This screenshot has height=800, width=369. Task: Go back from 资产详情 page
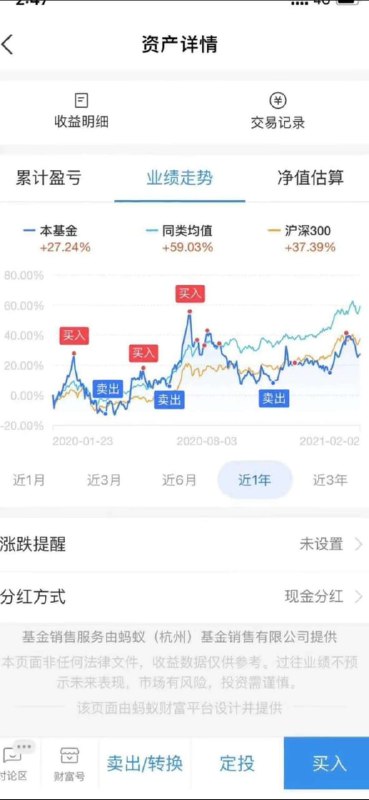tap(8, 45)
